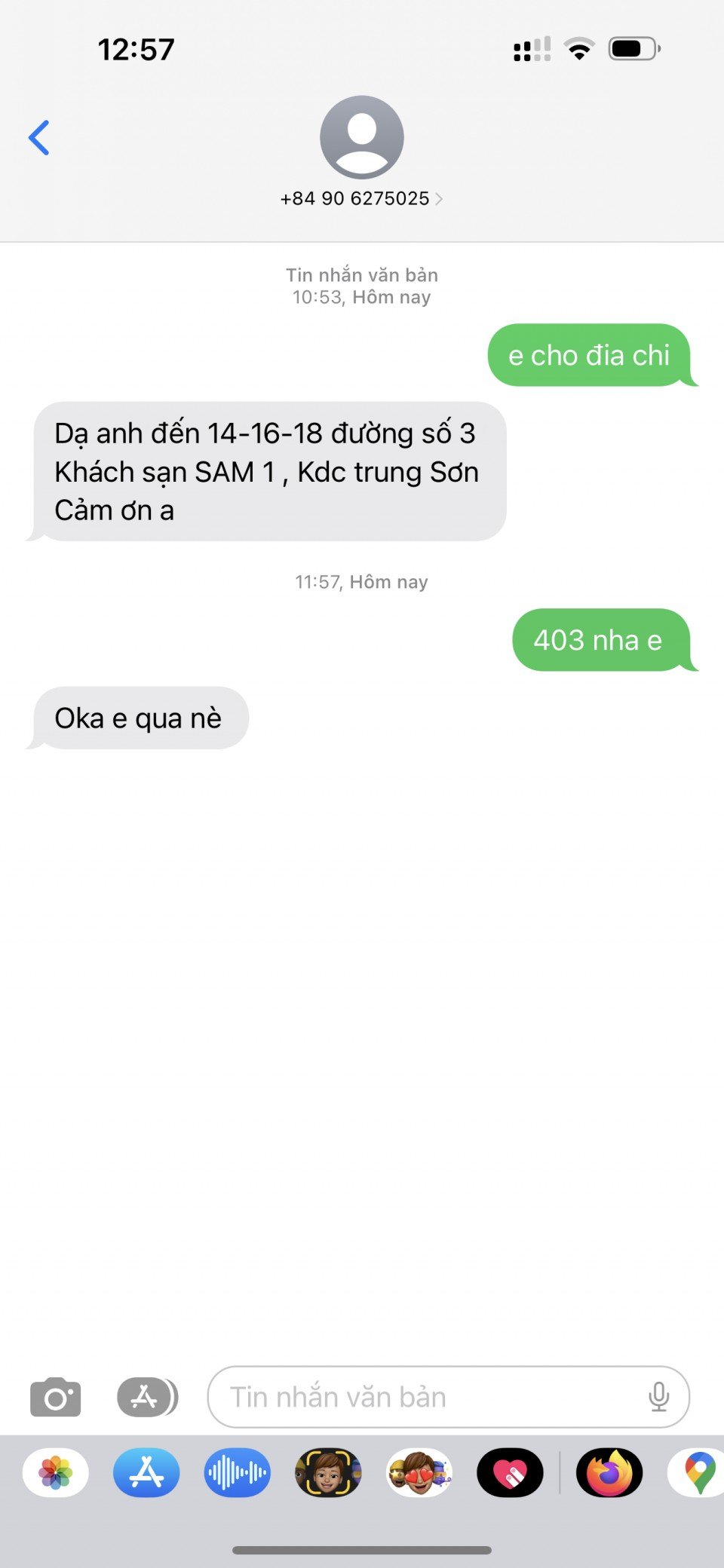Start dictation with the microphone icon
The height and width of the screenshot is (1568, 724).
coord(658,1397)
